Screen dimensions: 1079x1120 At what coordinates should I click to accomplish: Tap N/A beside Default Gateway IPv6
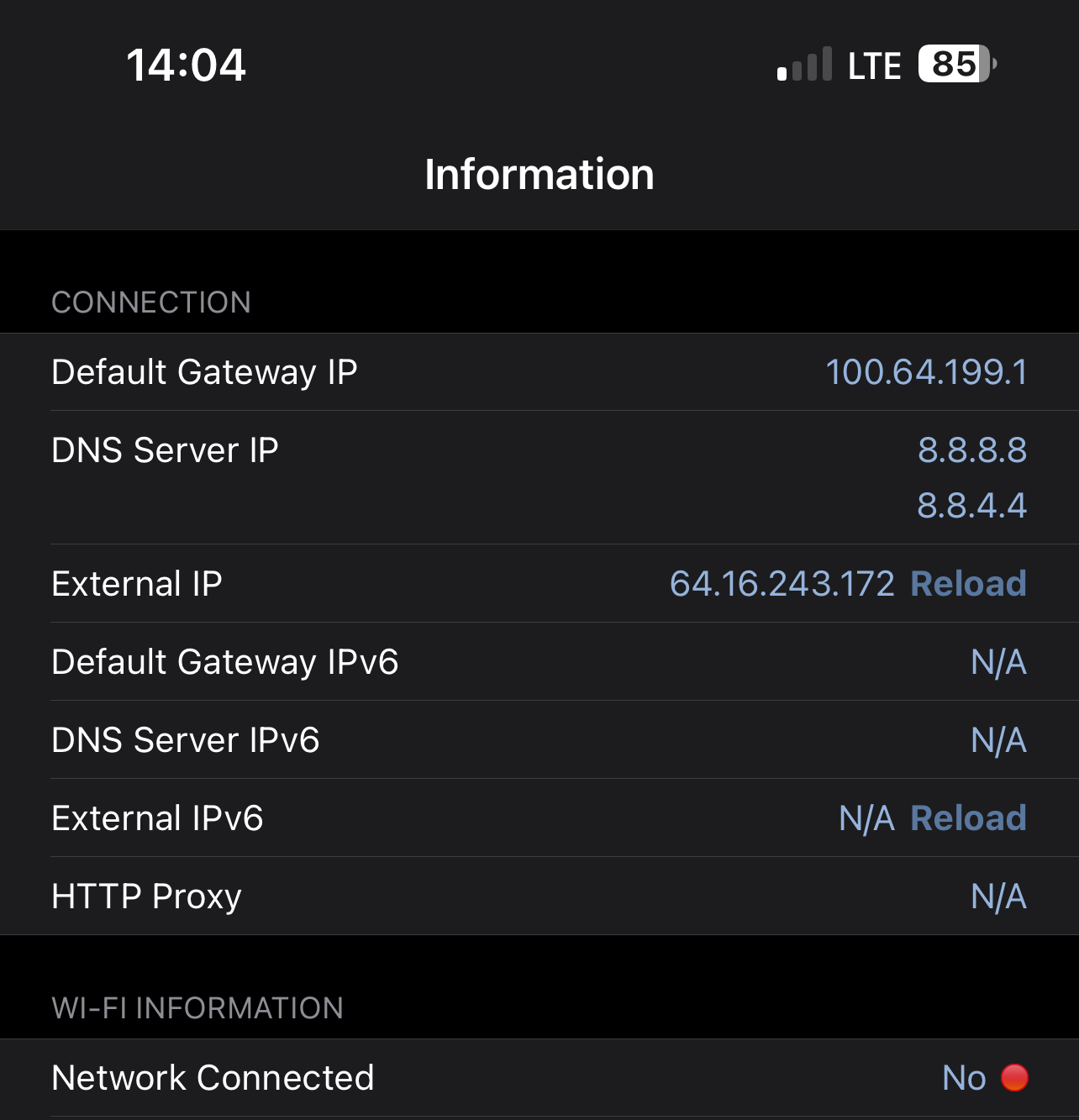998,662
